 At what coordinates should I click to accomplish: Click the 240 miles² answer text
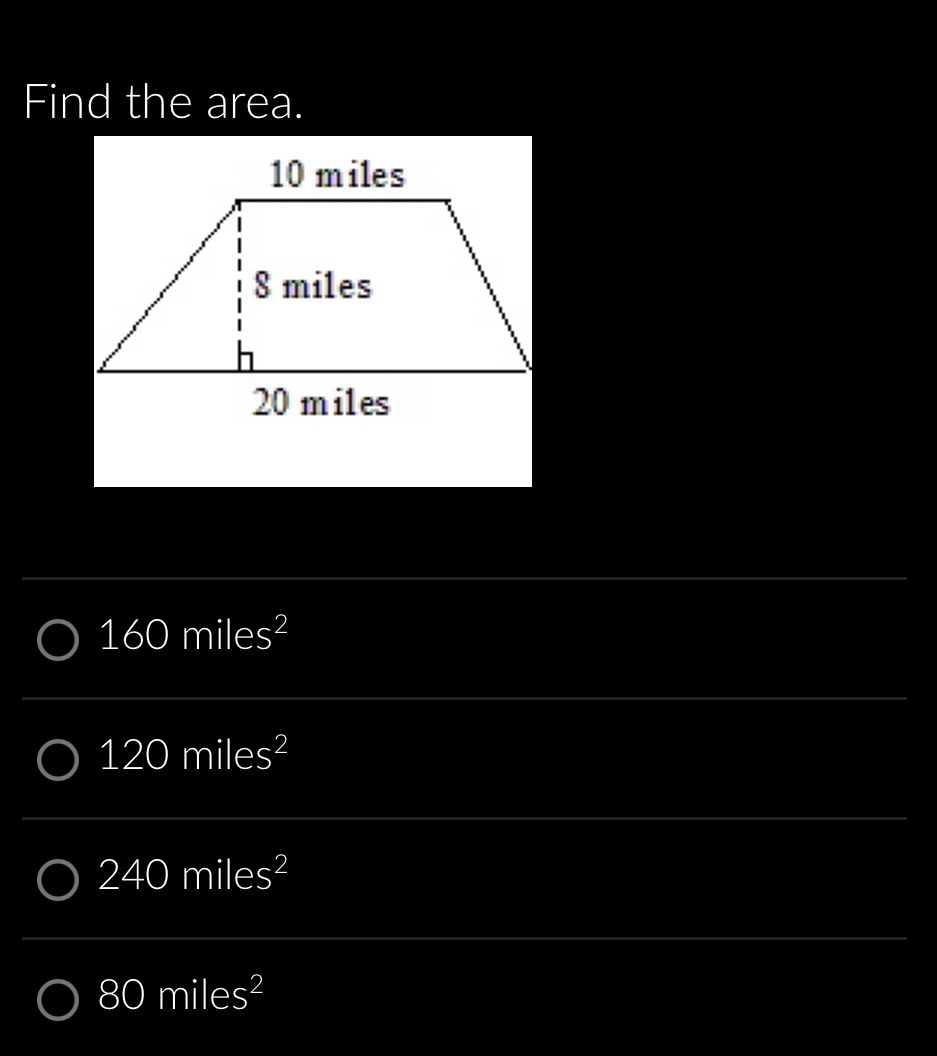(192, 876)
